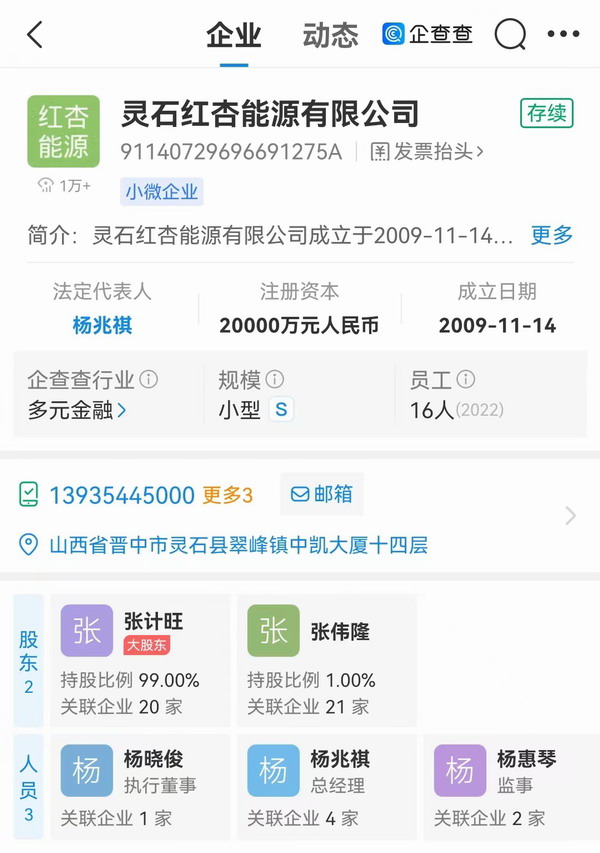Open address 山西省晋中市灵石县 on map
Screen dimensions: 600x853
[x=238, y=545]
